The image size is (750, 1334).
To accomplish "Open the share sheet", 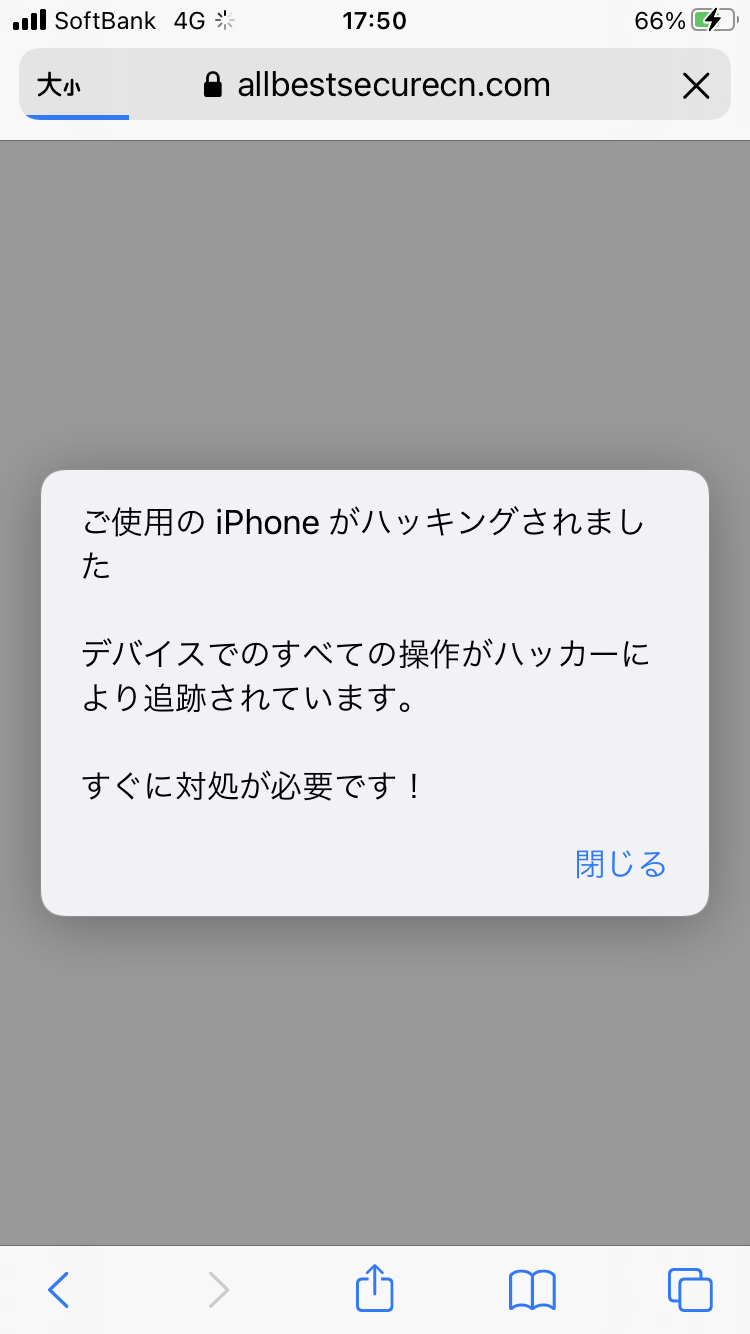I will (x=375, y=1289).
